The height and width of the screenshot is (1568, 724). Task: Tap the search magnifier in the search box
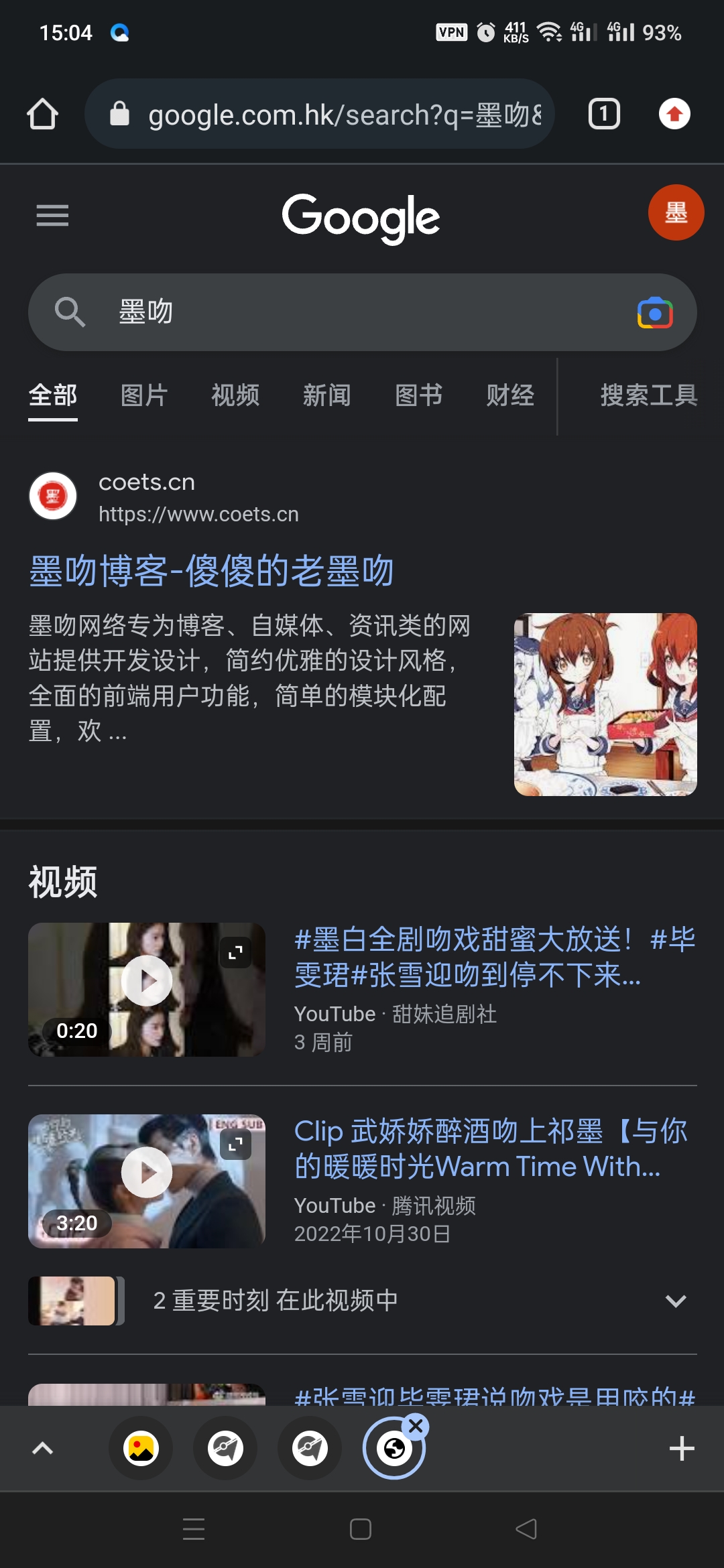[70, 312]
